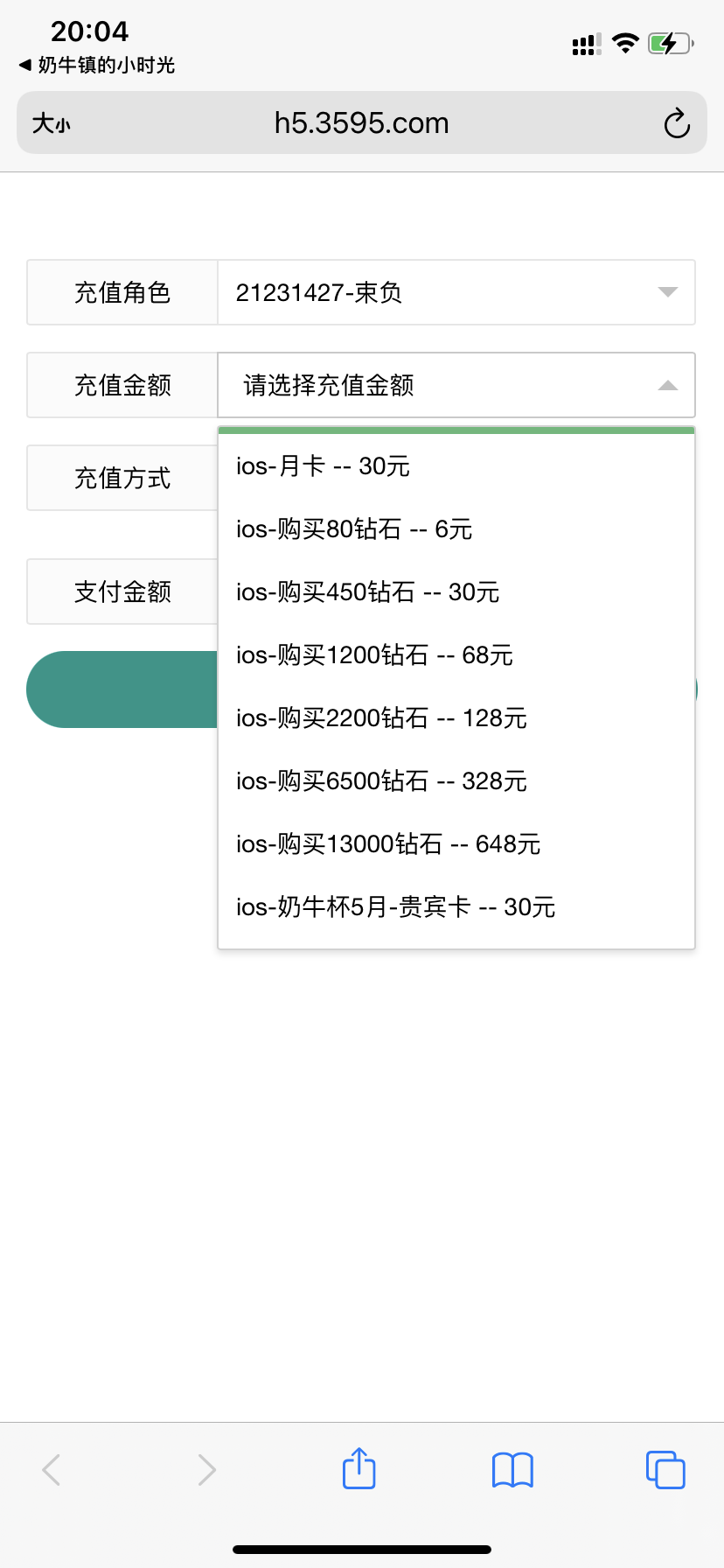This screenshot has width=724, height=1568.
Task: Open the 充值角色 character dropdown
Action: [x=456, y=292]
